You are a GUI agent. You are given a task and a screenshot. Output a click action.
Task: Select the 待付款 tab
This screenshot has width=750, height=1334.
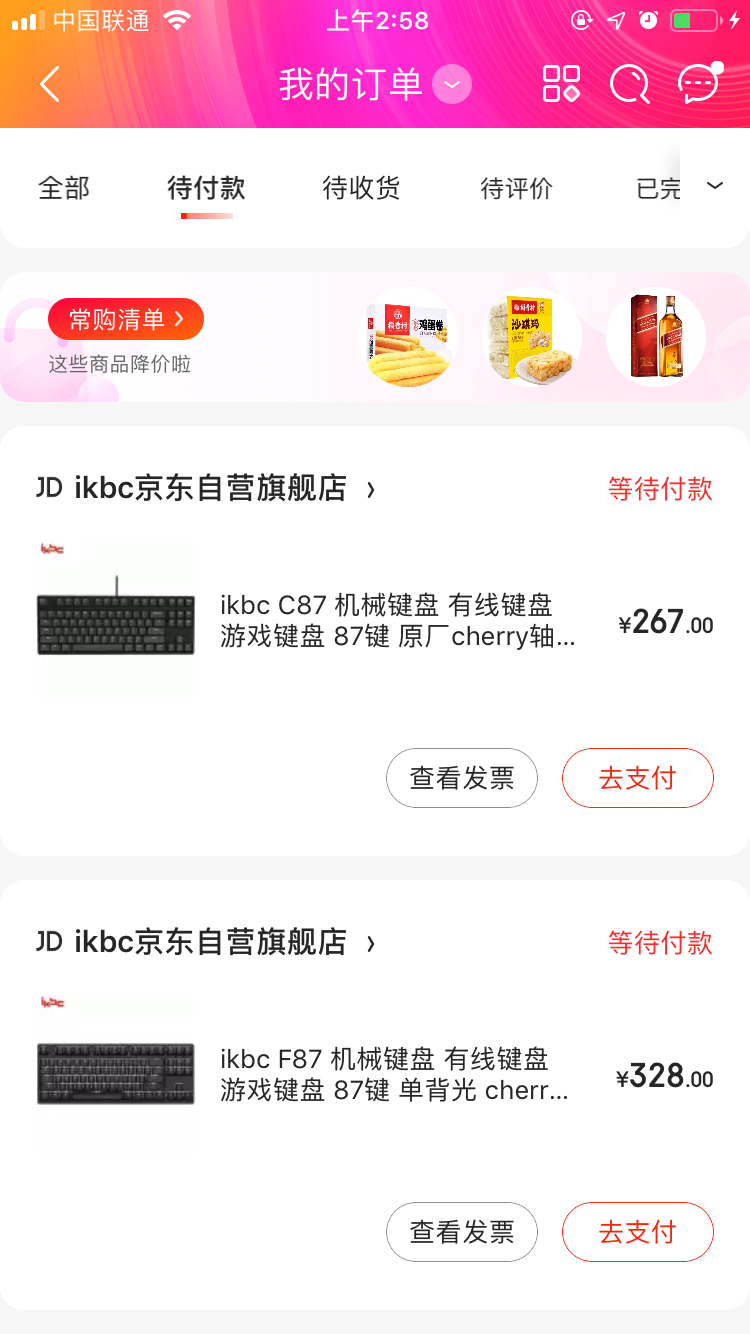[206, 188]
